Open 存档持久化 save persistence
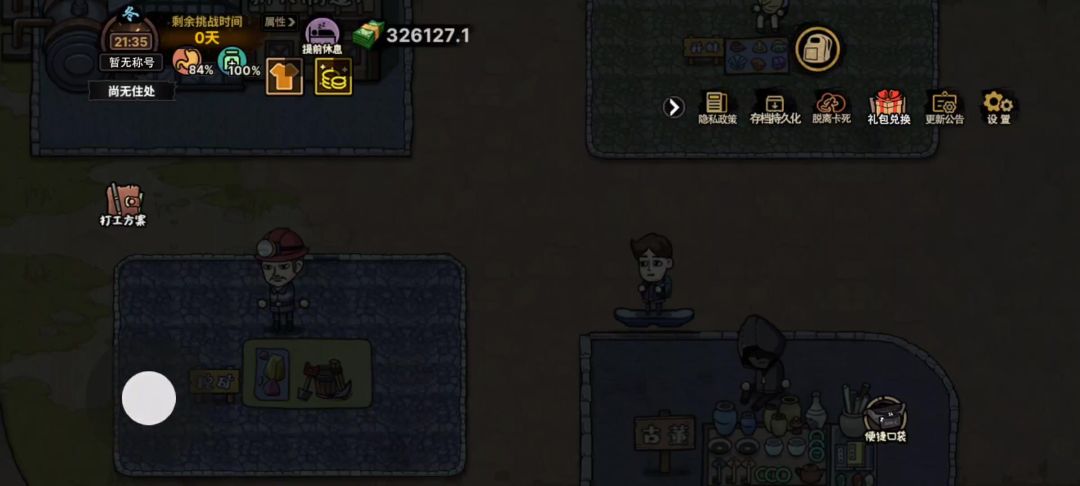The image size is (1080, 486). (x=775, y=107)
